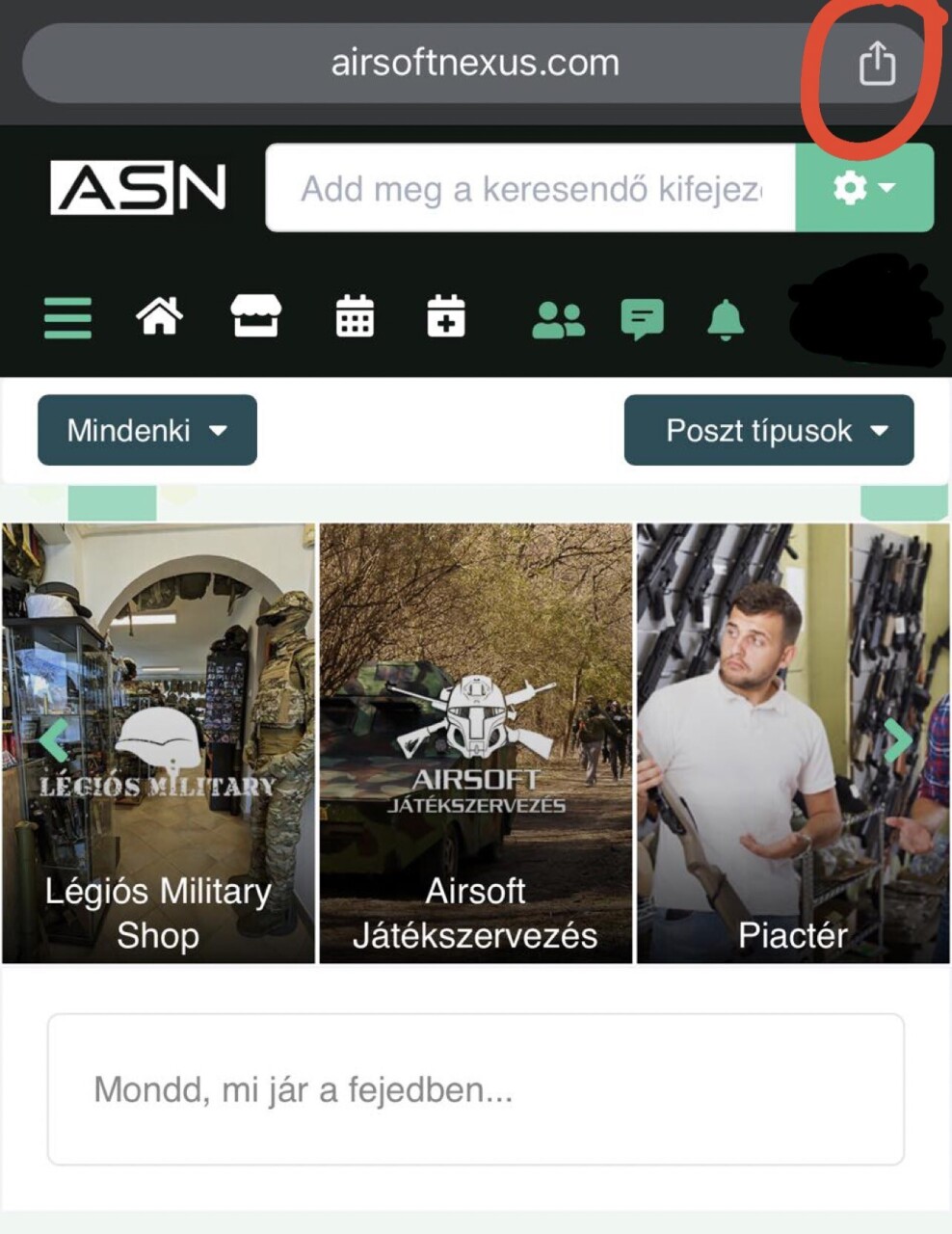Tap the 'Mondd, mi jár a fejedben...' post field
The height and width of the screenshot is (1234, 952).
475,1089
